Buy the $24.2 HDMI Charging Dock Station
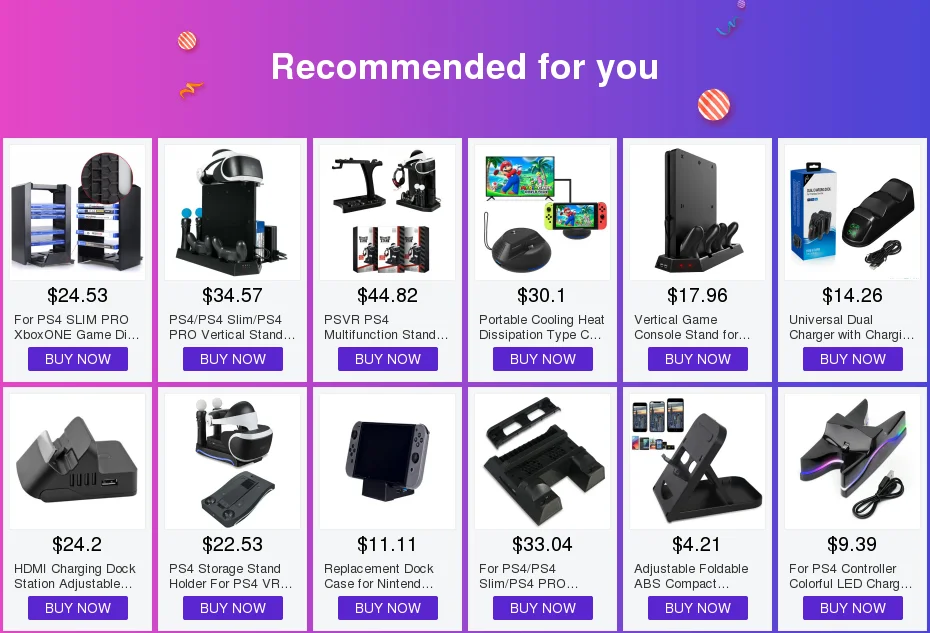 pos(78,608)
